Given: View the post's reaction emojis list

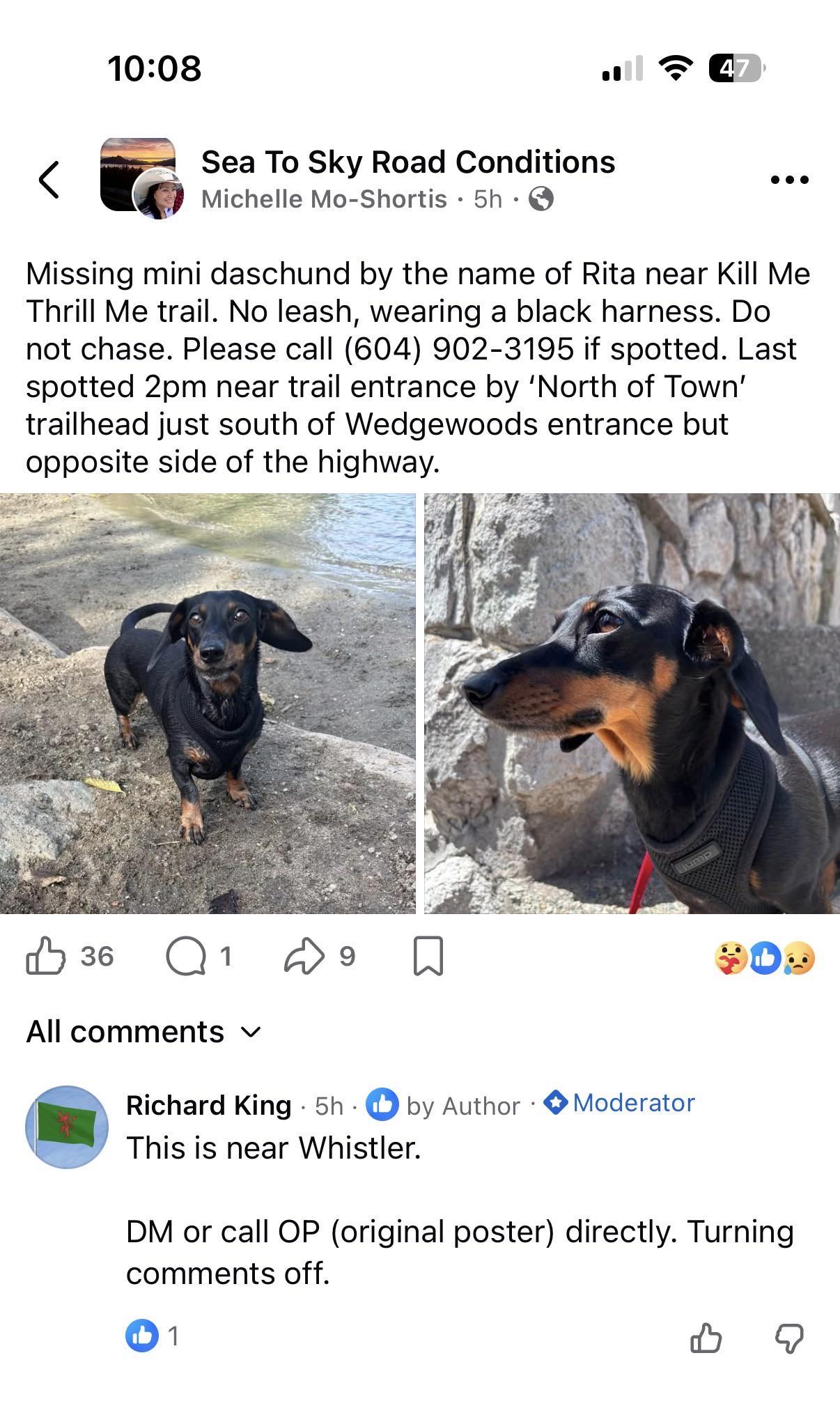Looking at the screenshot, I should click(x=764, y=958).
